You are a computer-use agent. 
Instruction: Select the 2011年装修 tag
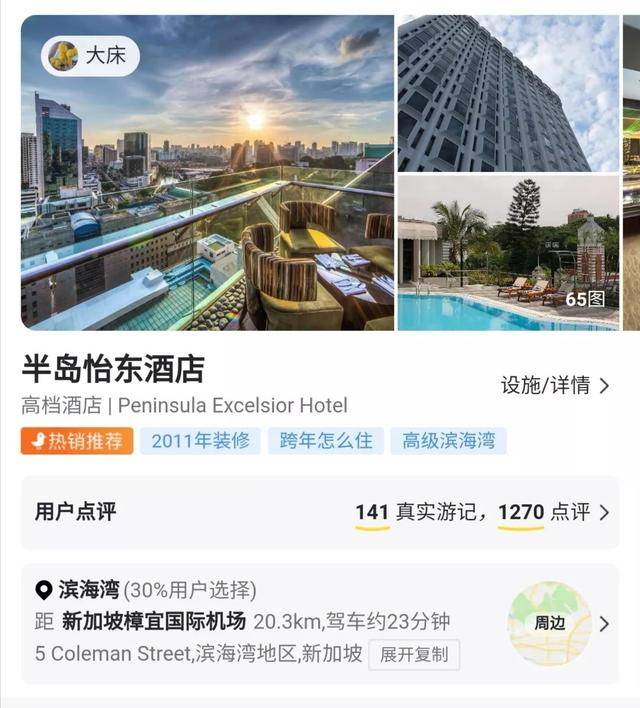tap(200, 441)
